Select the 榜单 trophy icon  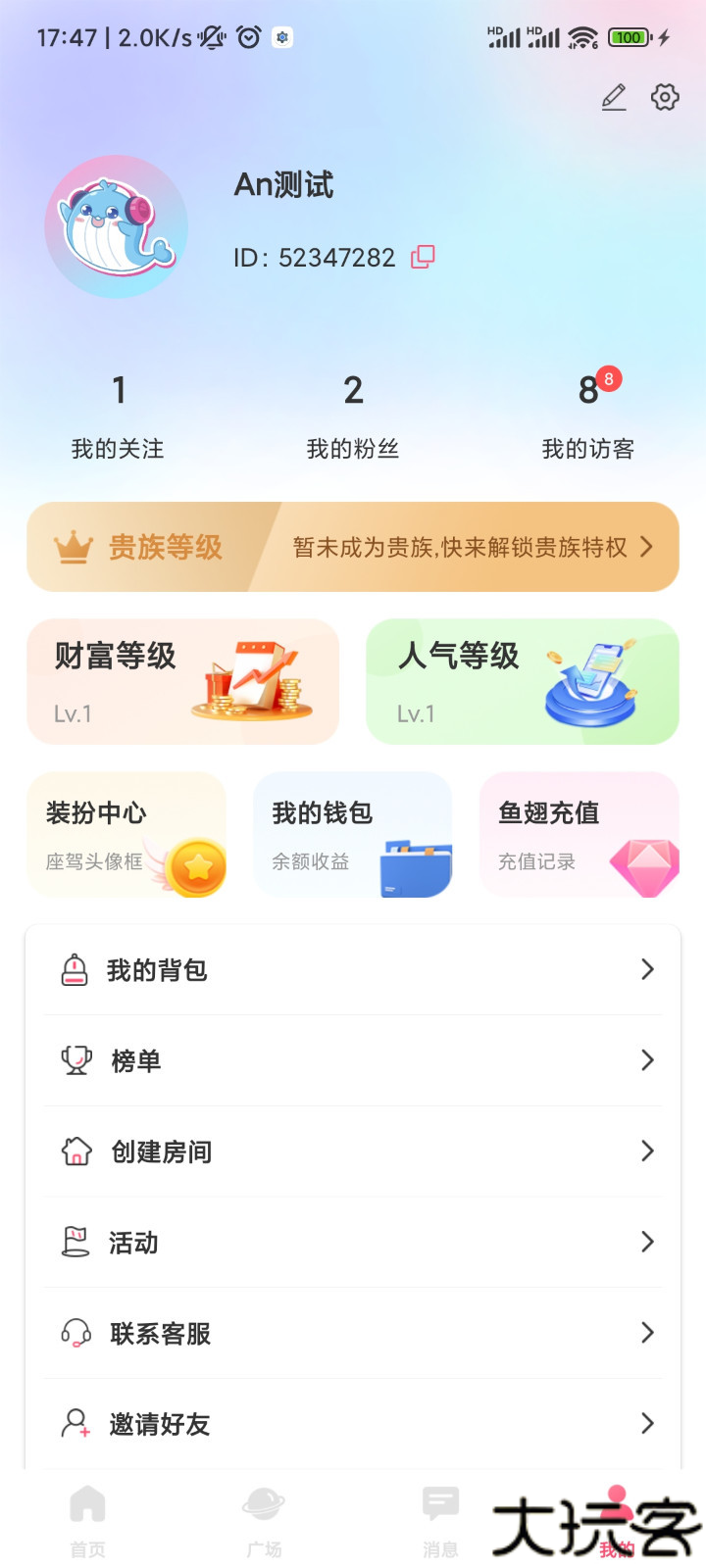[73, 1060]
